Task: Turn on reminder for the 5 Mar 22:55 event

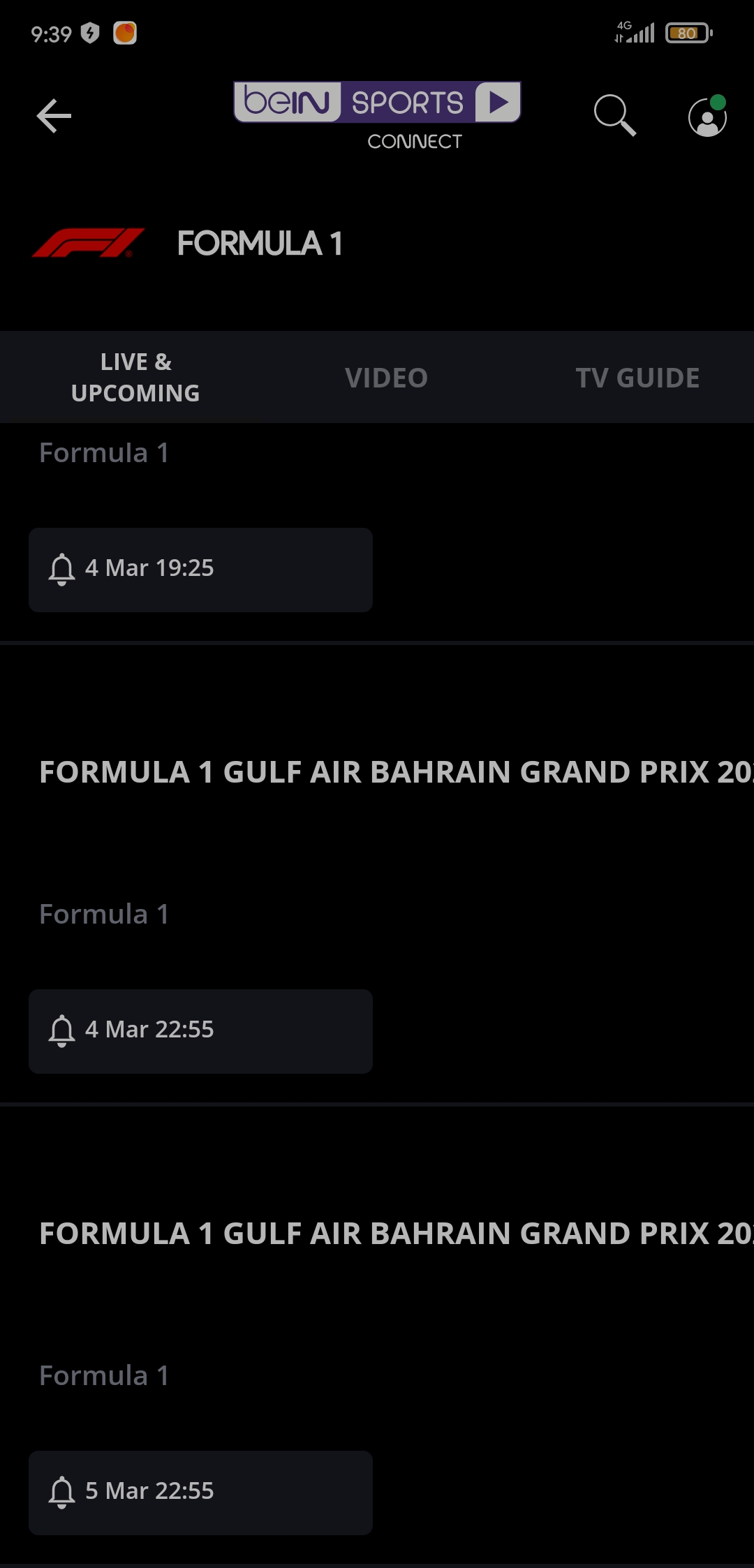Action: coord(200,1493)
